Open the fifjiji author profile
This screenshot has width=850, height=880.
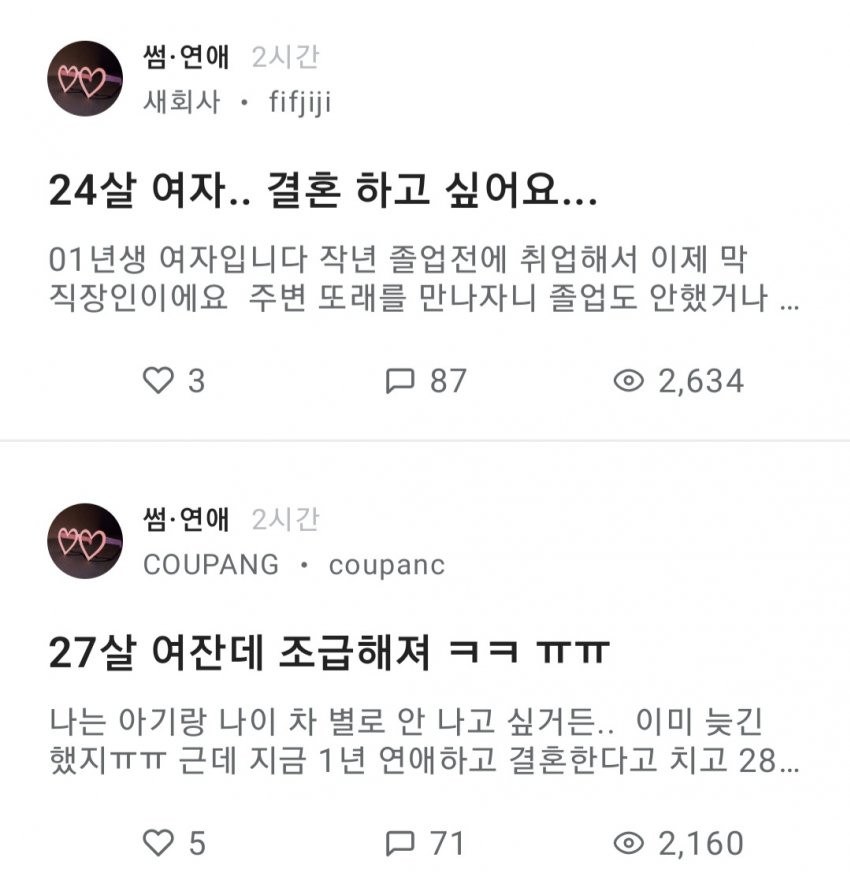coord(300,103)
